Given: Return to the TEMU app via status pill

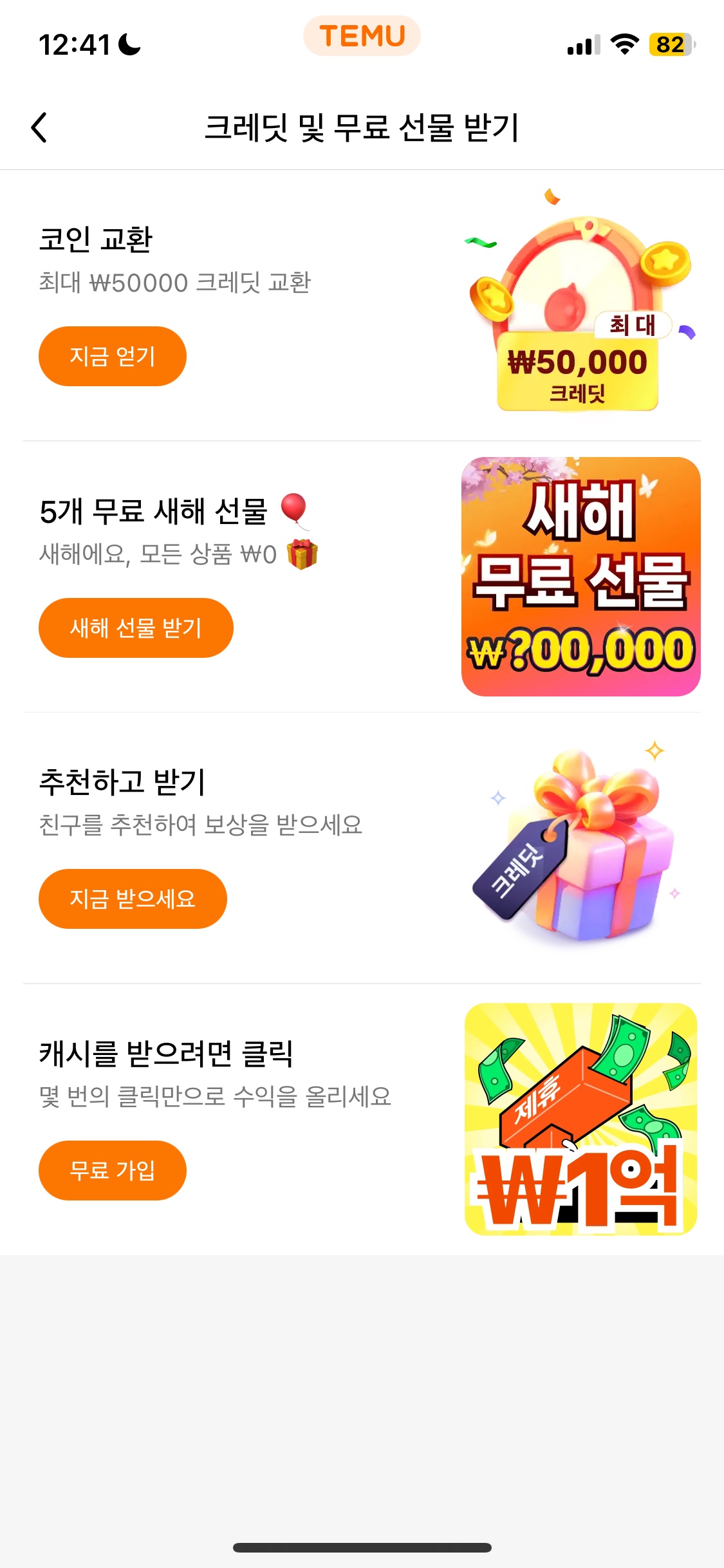Looking at the screenshot, I should click(362, 36).
